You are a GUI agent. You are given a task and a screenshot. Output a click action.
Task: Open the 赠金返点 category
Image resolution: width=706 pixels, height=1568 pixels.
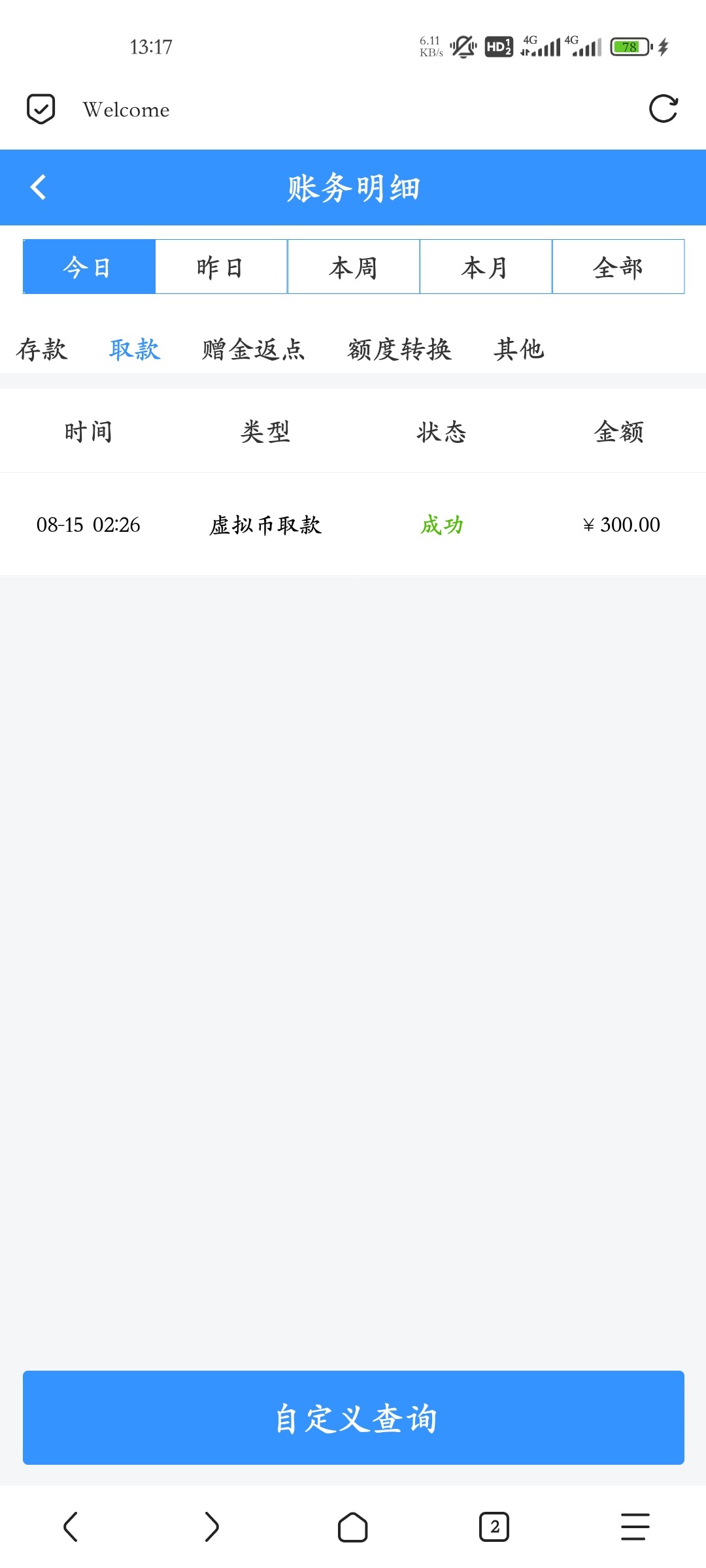coord(254,349)
